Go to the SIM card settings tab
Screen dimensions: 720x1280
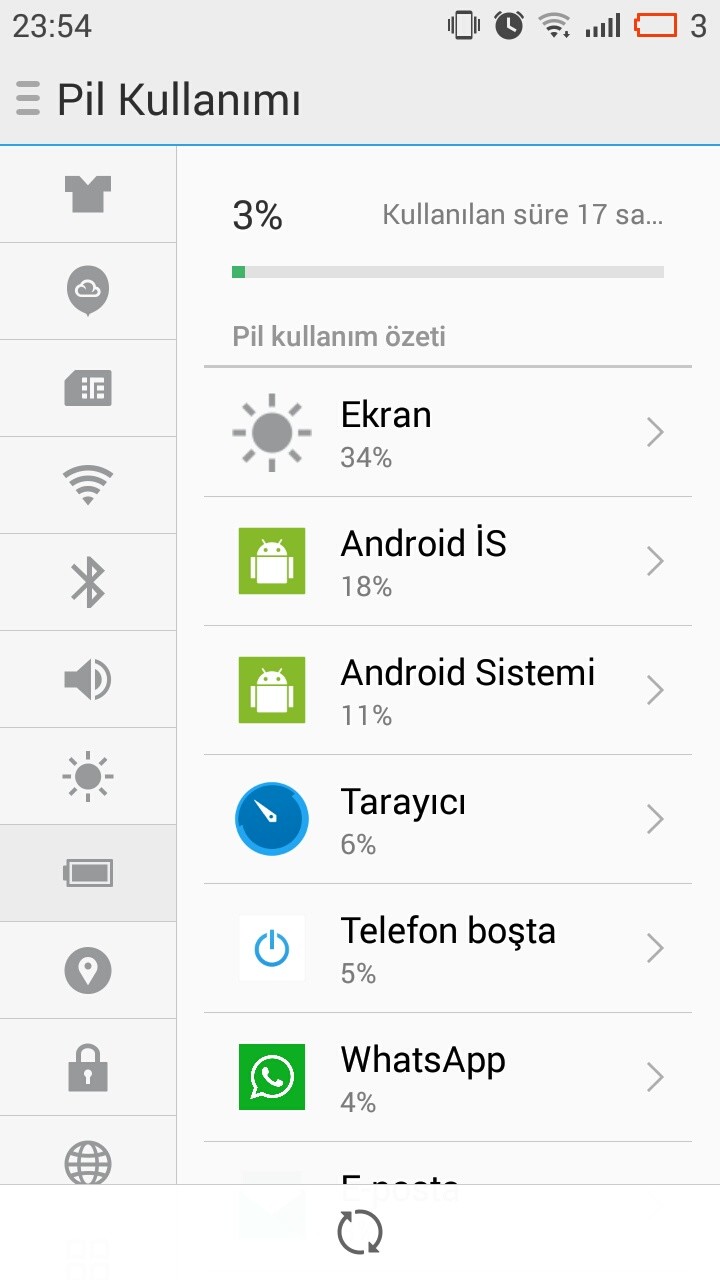coord(88,388)
